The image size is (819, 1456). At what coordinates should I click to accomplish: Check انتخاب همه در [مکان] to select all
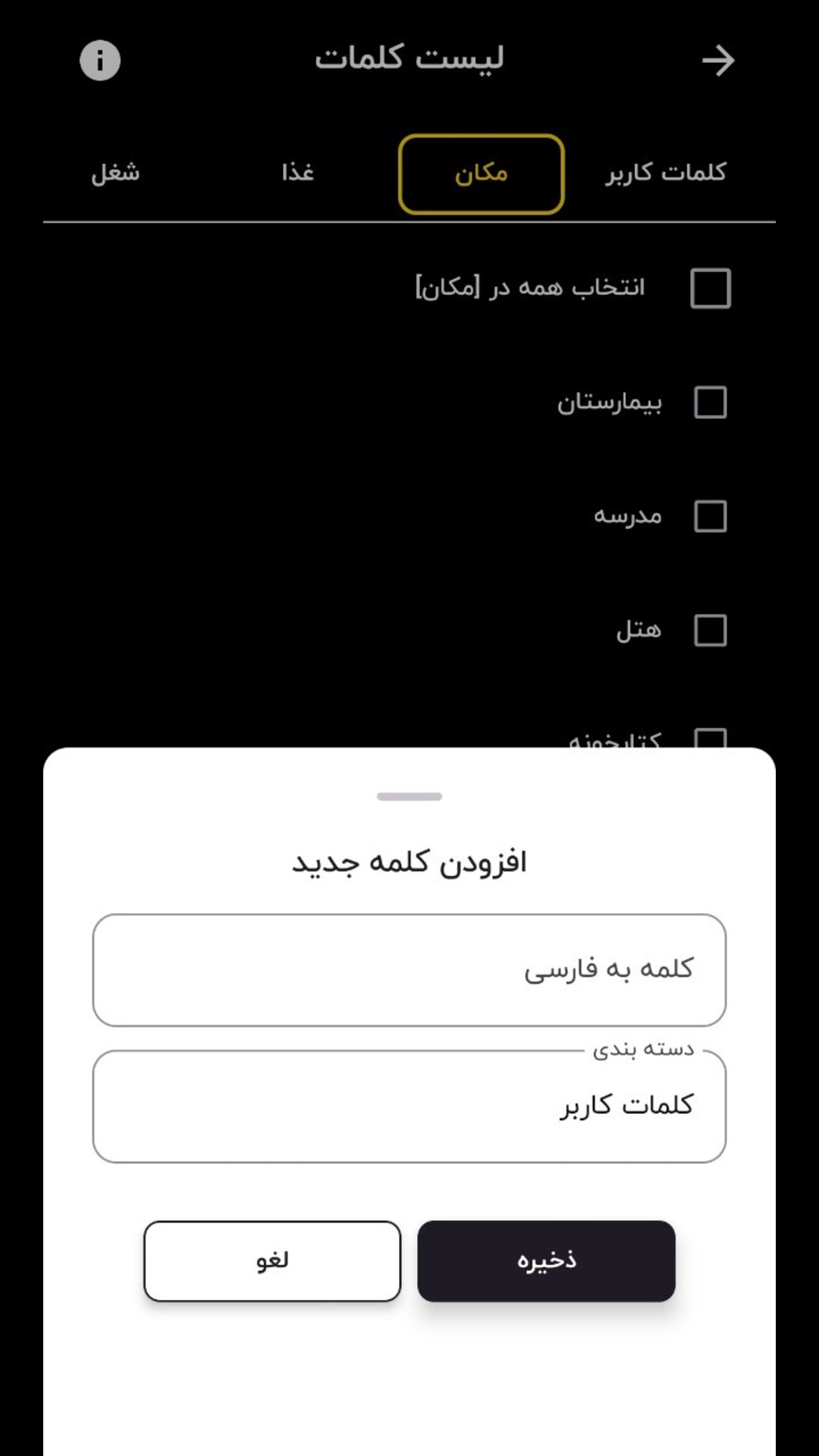pos(710,288)
